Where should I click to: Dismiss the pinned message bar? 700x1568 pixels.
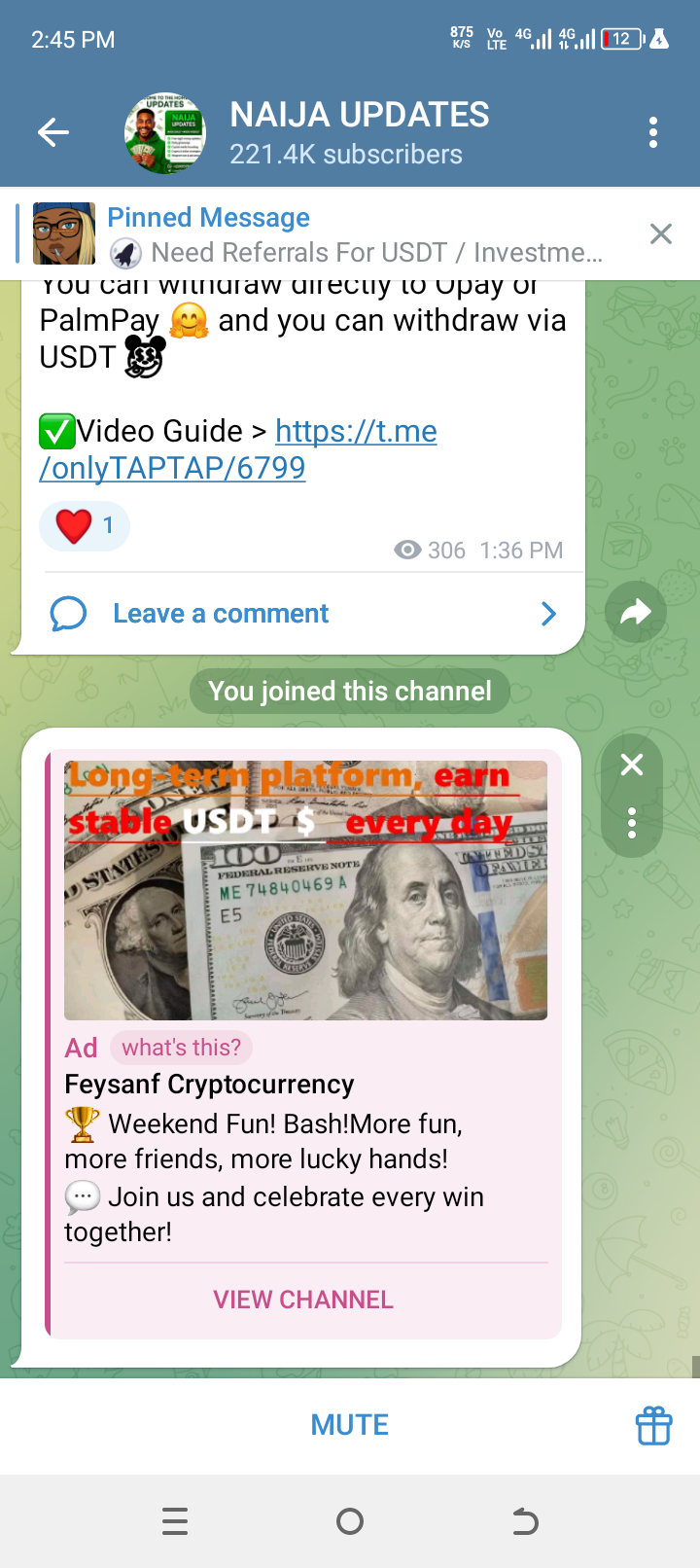tap(661, 233)
